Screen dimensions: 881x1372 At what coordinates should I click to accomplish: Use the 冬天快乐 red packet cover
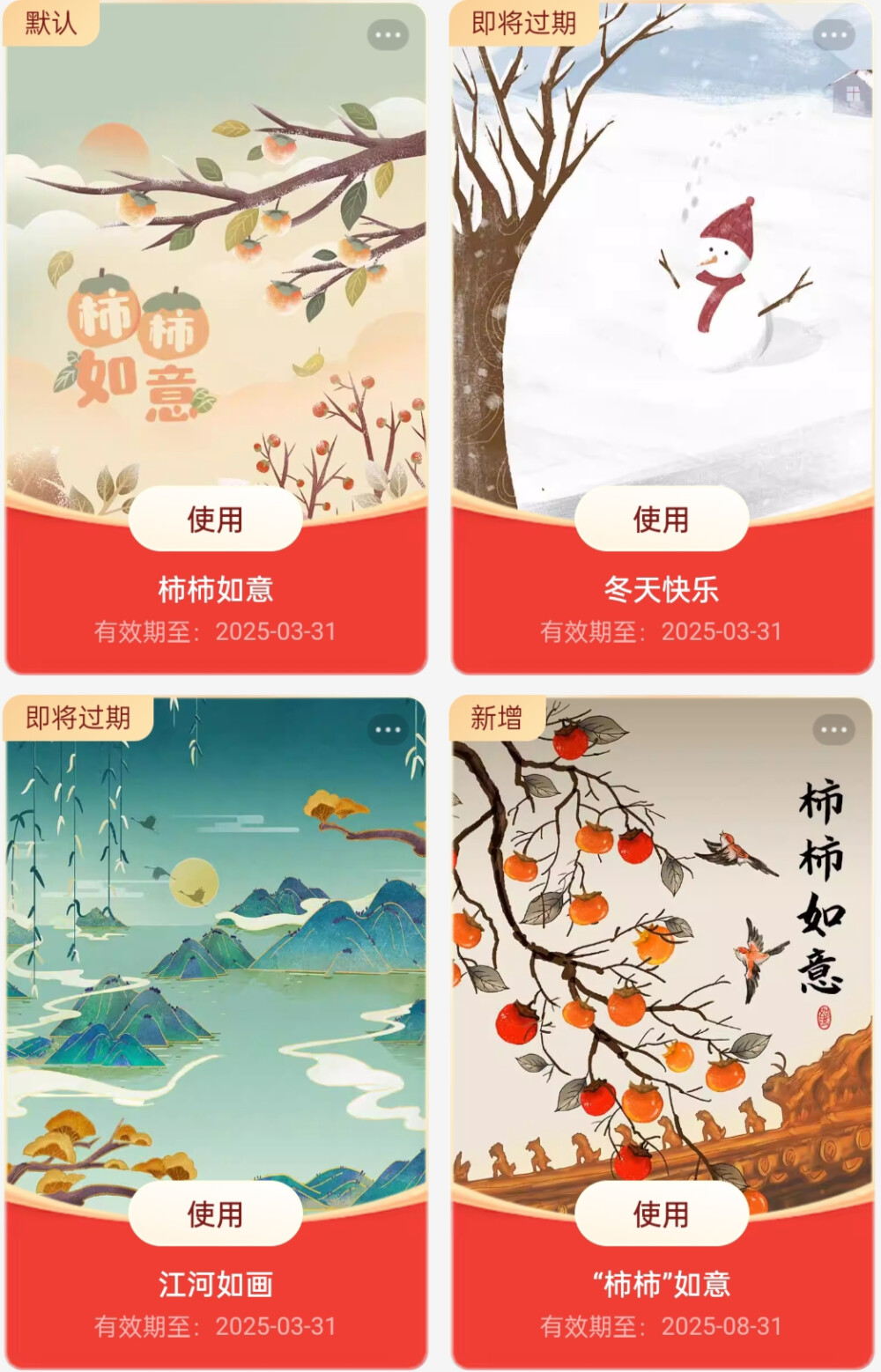[x=662, y=520]
